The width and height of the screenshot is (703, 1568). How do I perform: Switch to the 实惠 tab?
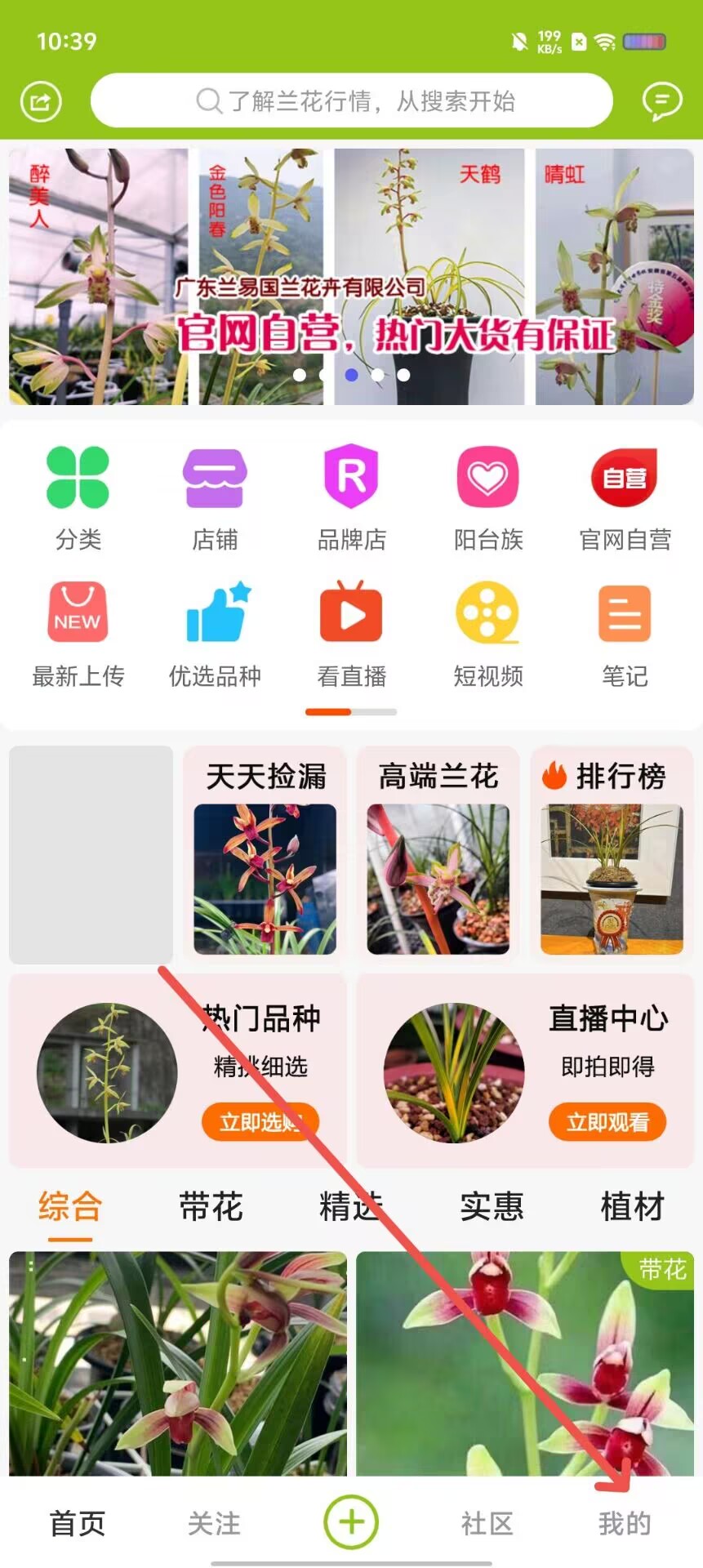(x=492, y=1206)
